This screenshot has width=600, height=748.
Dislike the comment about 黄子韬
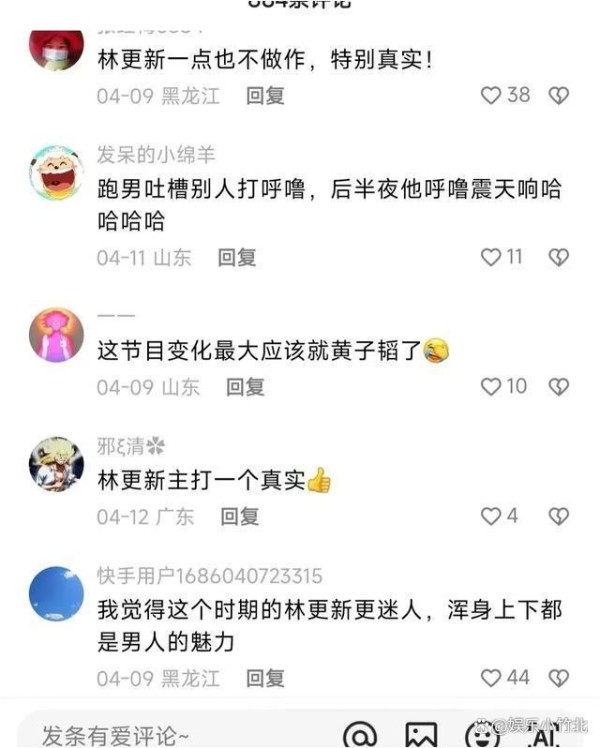(x=559, y=386)
